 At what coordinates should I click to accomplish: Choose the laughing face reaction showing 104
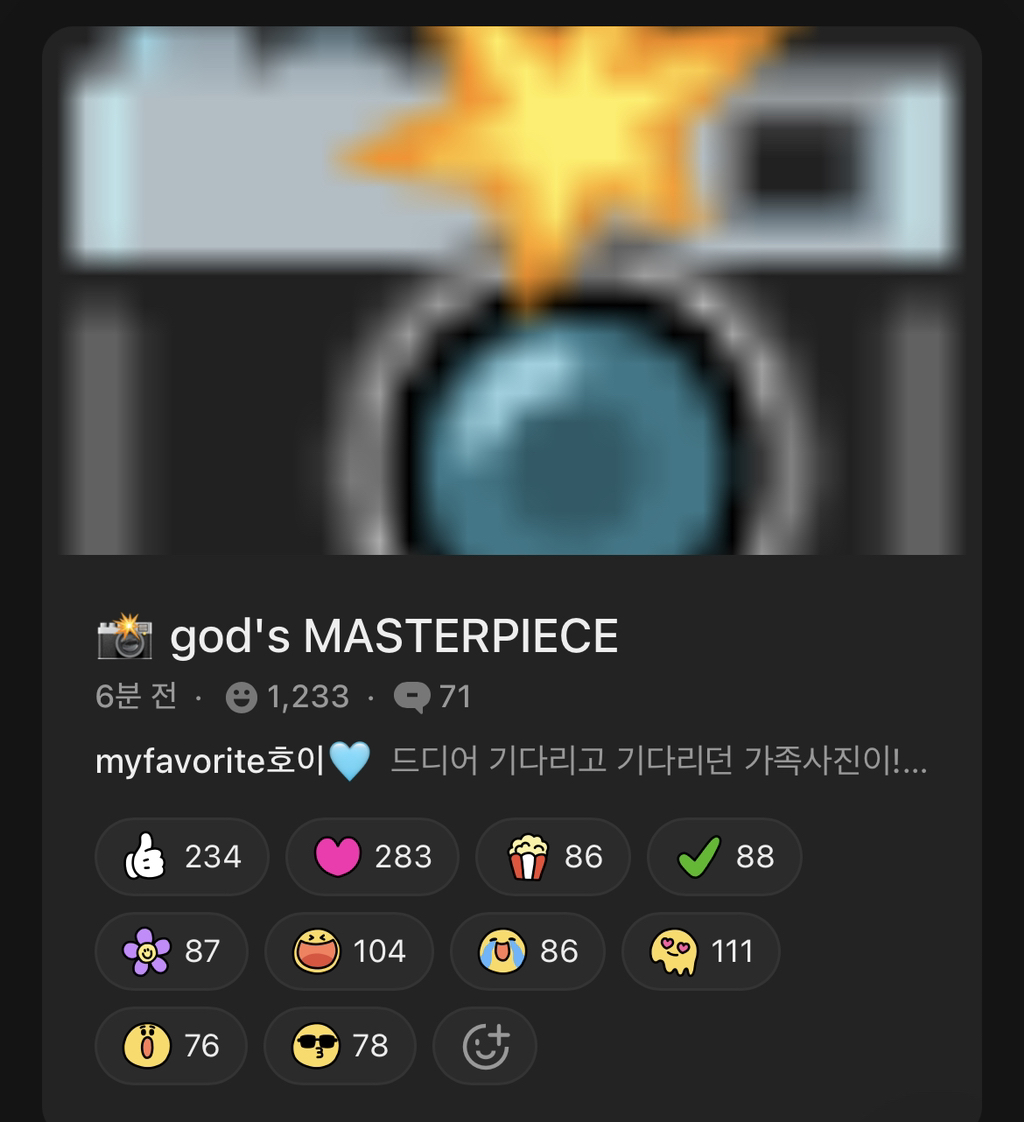coord(348,951)
